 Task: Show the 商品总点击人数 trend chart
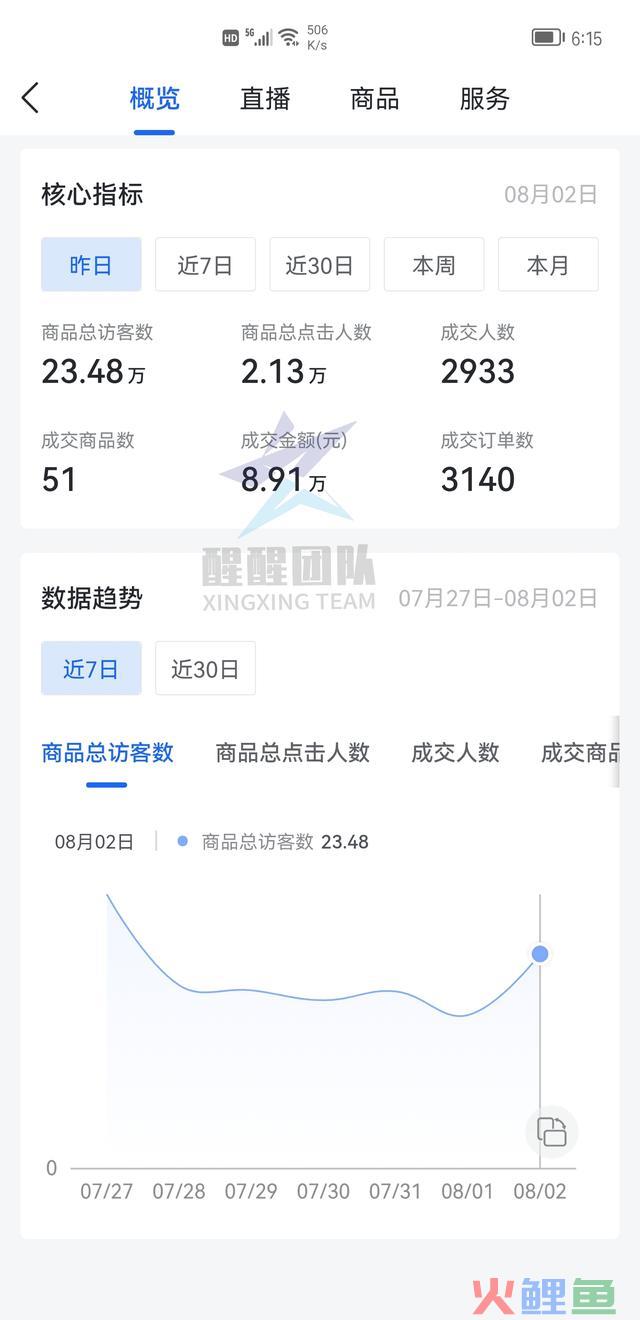point(293,753)
